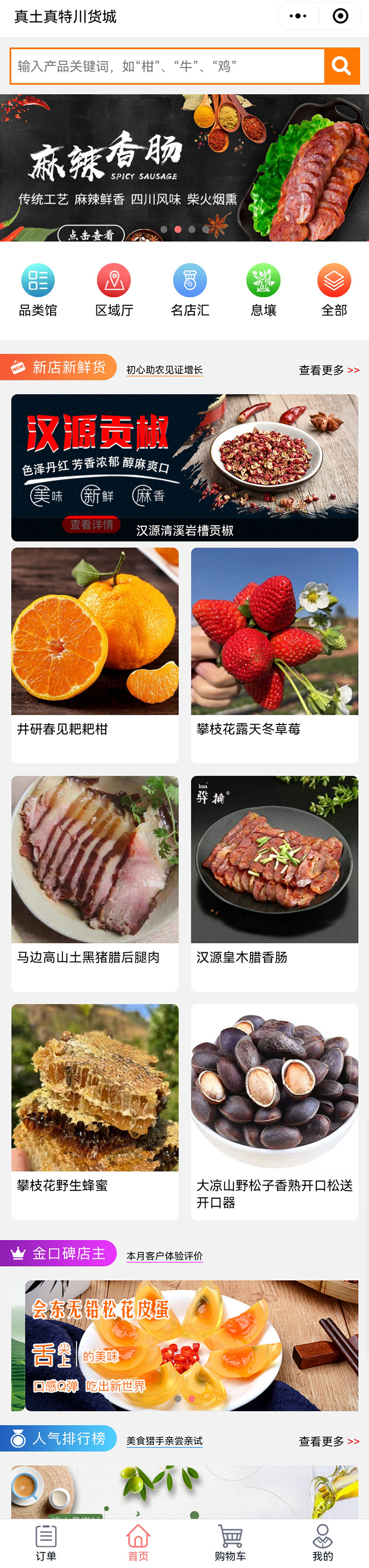Screen dimensions: 369x1568
Task: Select the 汉源皇木腊香肠 product
Action: click(275, 882)
